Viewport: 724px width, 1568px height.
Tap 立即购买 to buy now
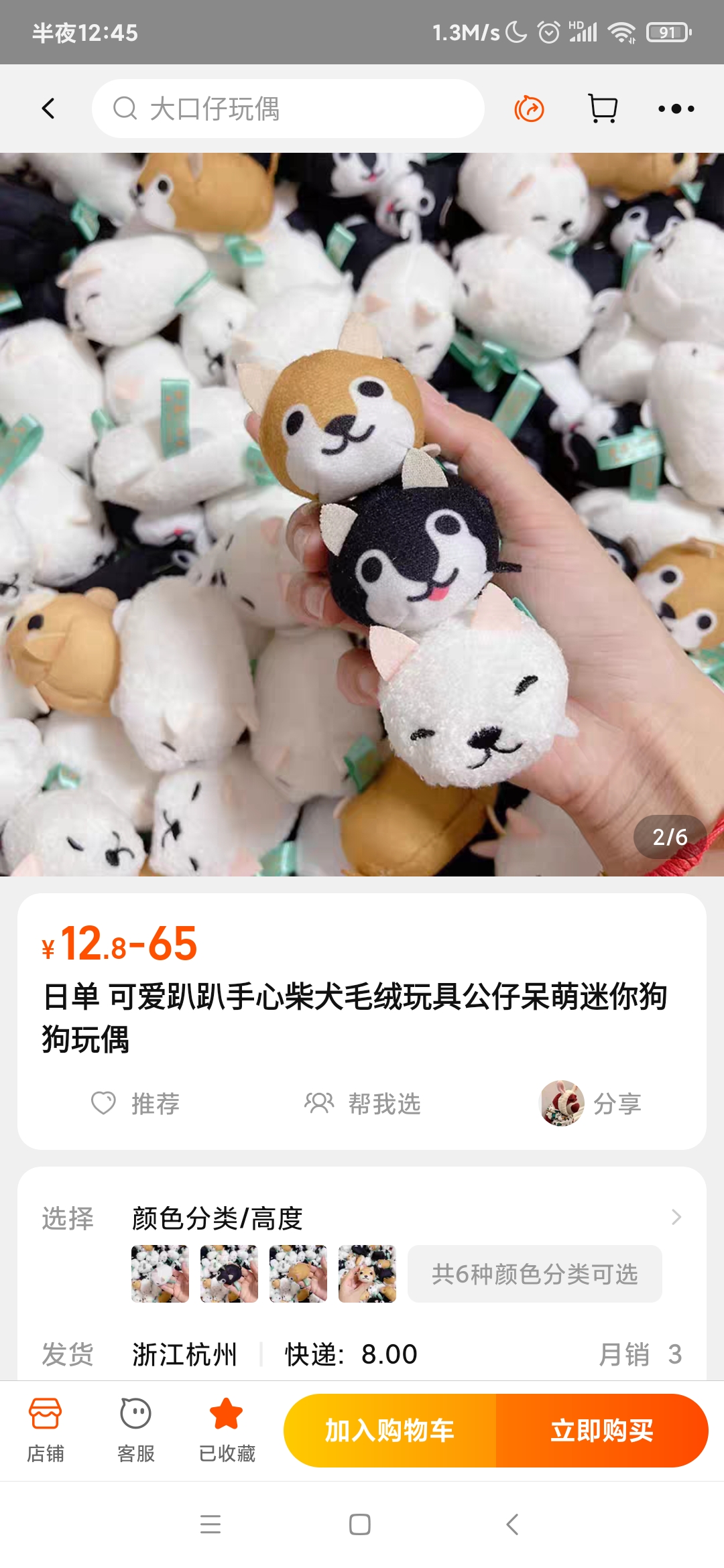(602, 1431)
